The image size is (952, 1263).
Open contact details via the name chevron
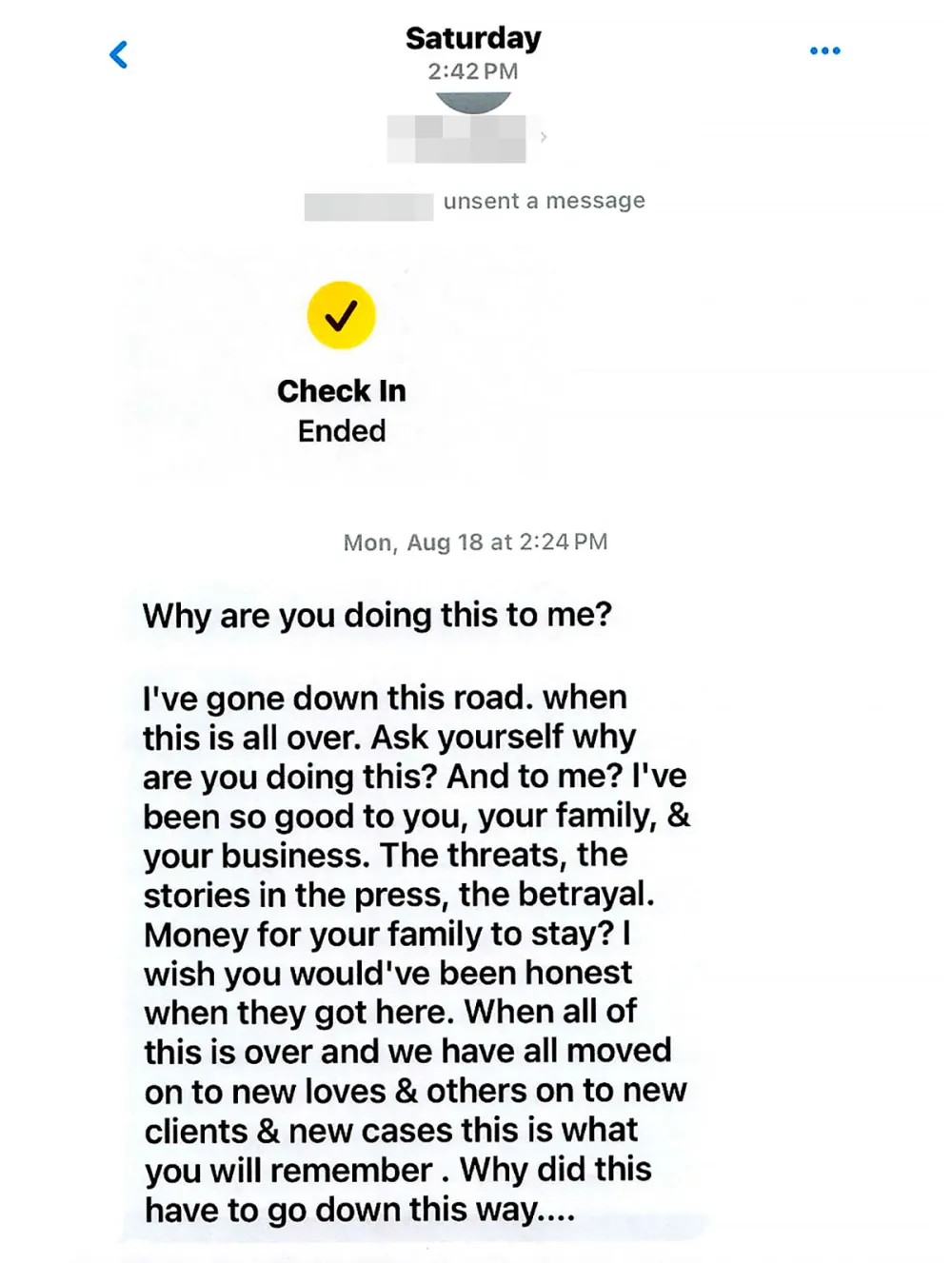[x=544, y=137]
